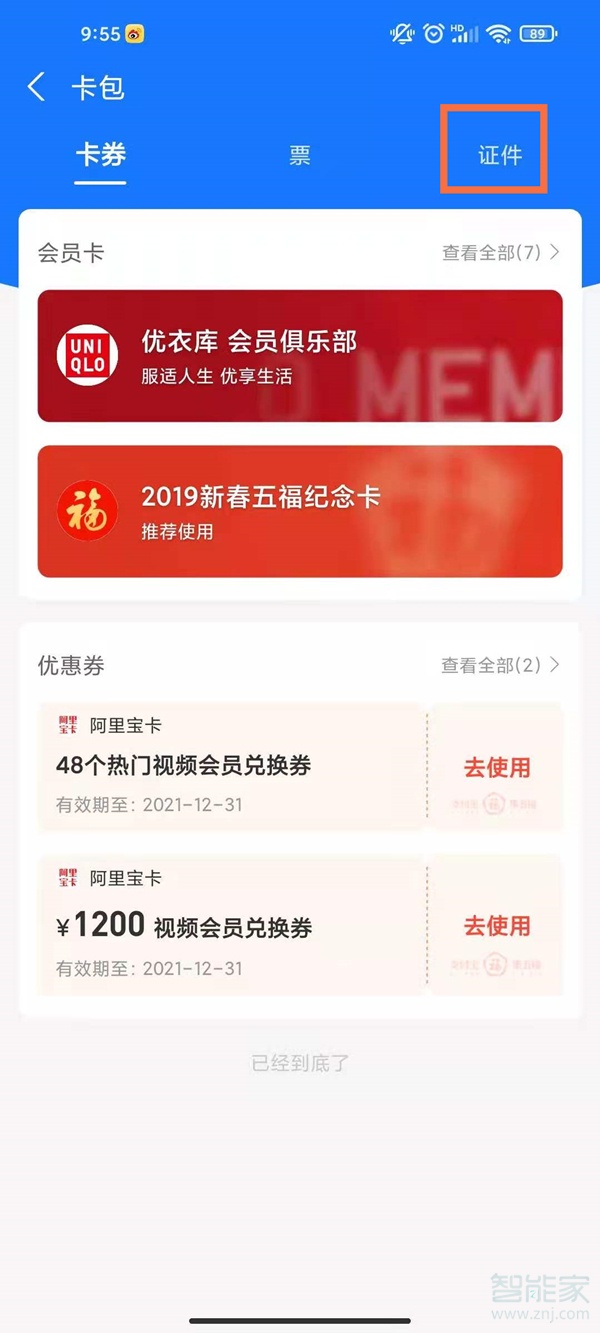
Task: Switch to the 证件 tab
Action: pyautogui.click(x=499, y=155)
